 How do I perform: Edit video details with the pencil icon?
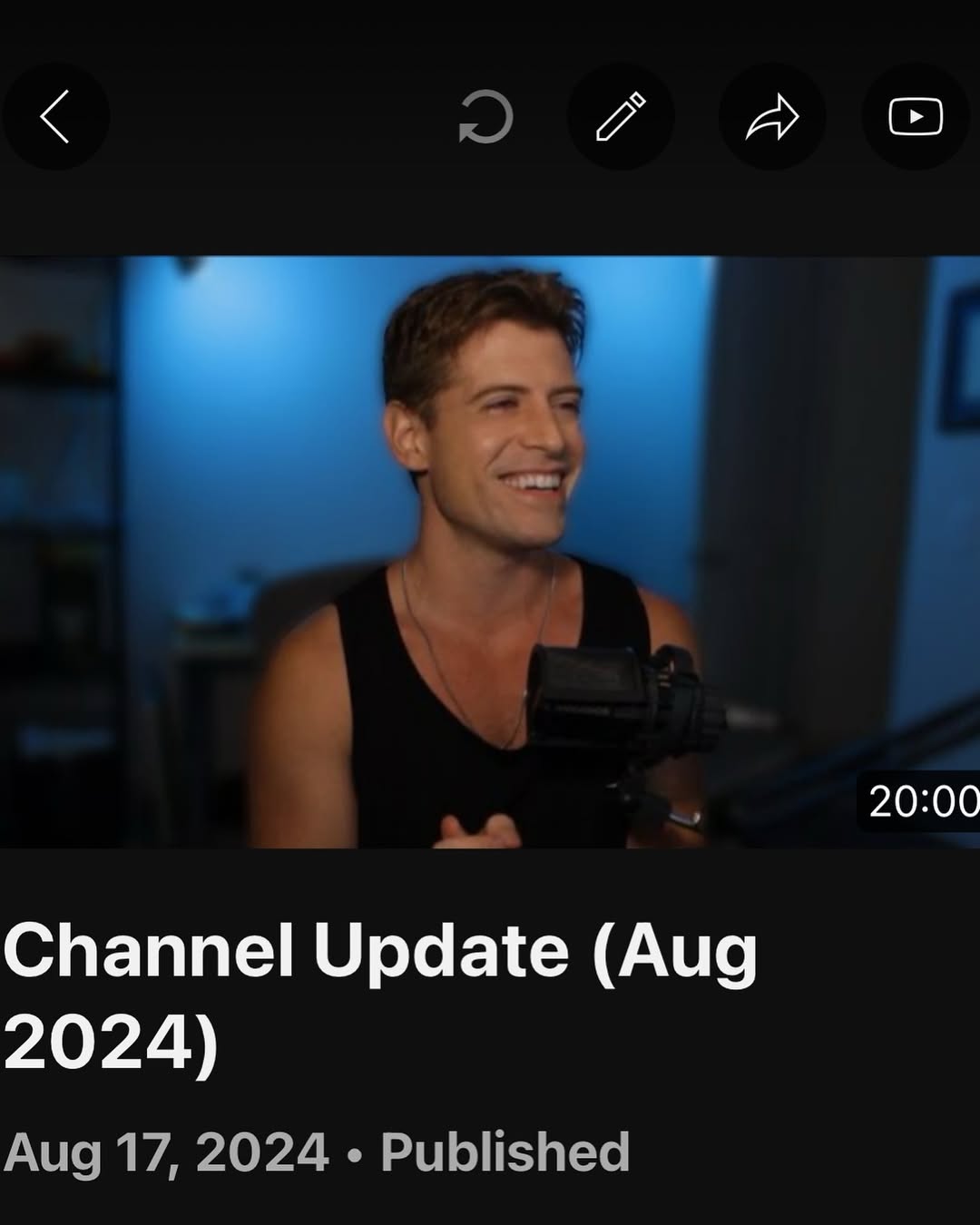coord(621,116)
